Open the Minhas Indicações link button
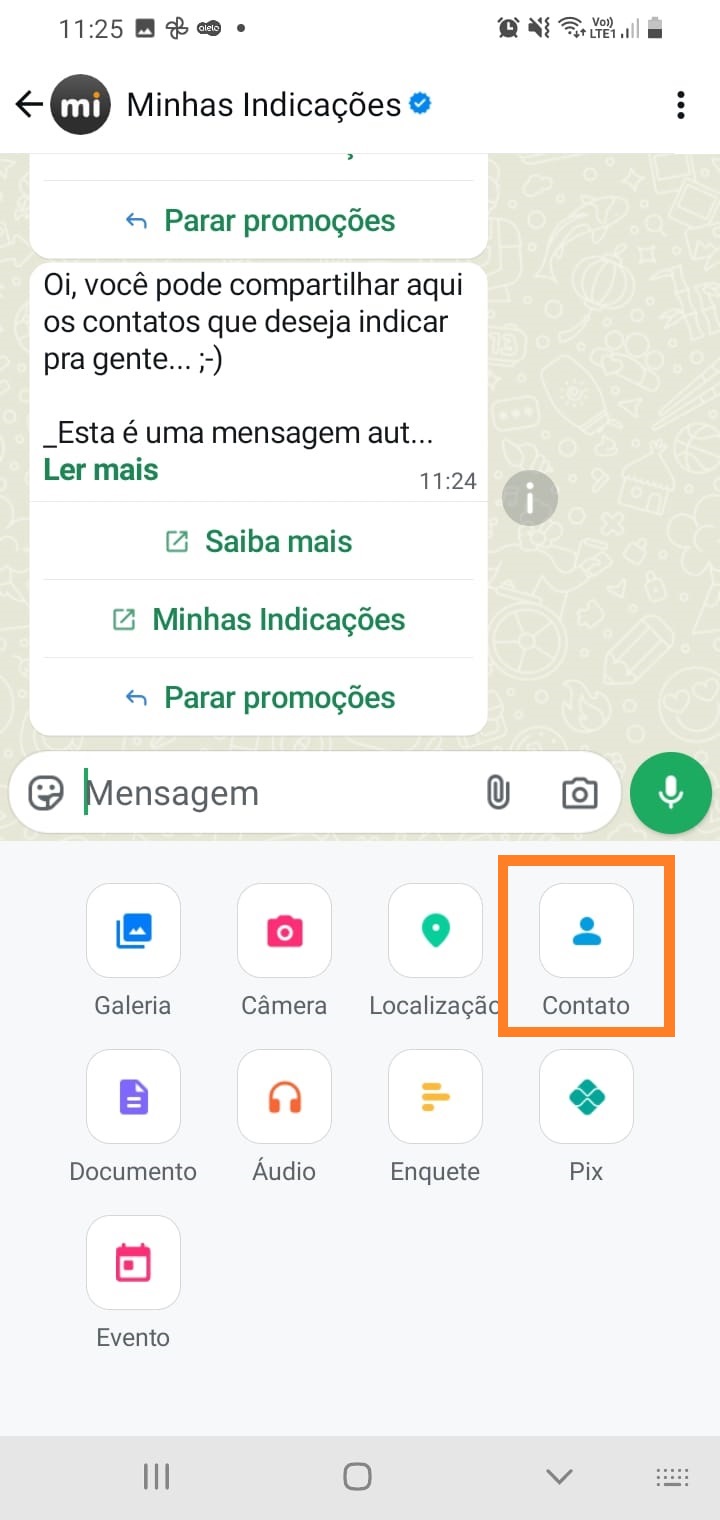This screenshot has height=1520, width=720. click(x=259, y=619)
